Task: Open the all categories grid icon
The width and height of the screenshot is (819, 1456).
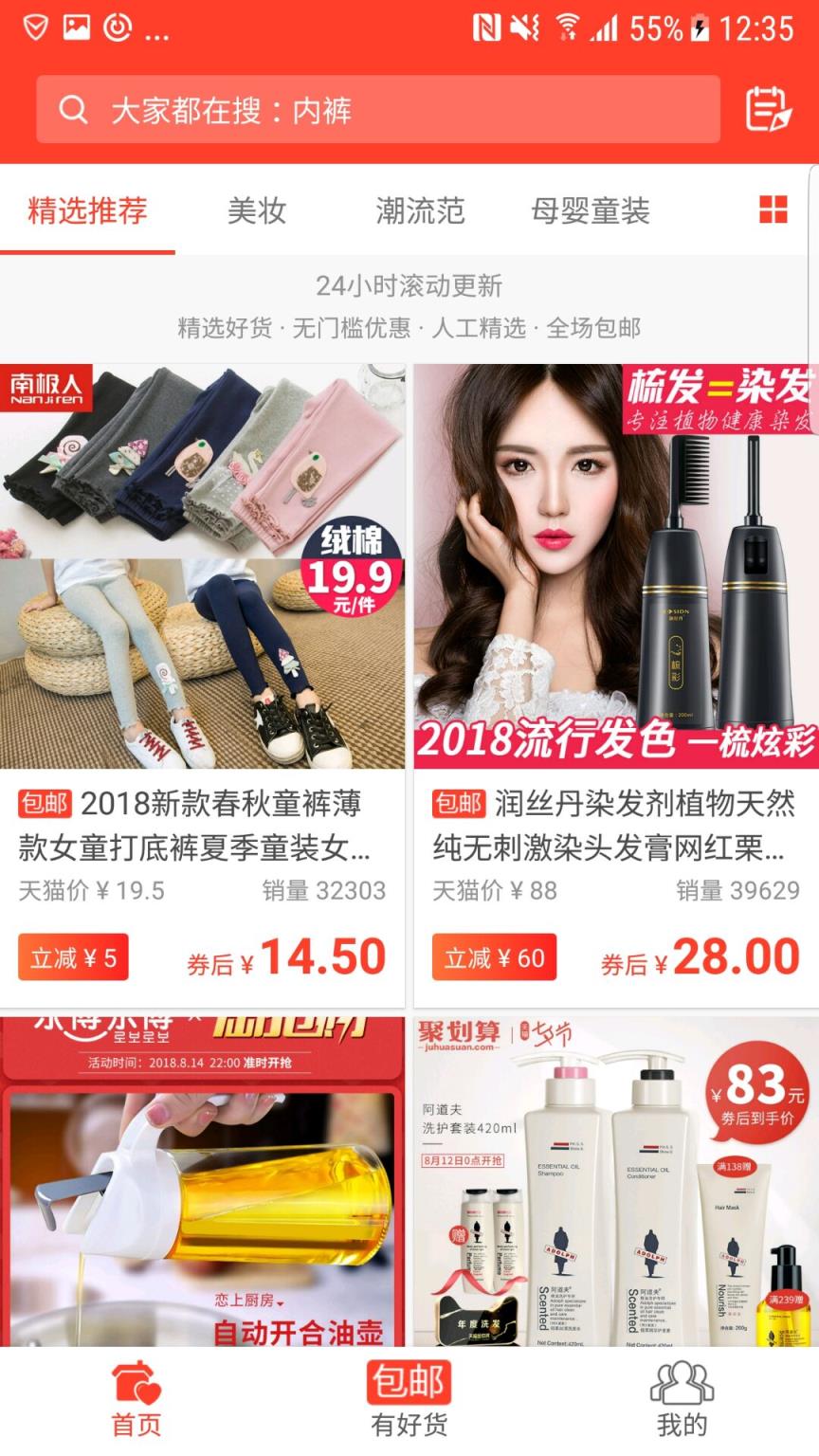Action: click(x=773, y=210)
